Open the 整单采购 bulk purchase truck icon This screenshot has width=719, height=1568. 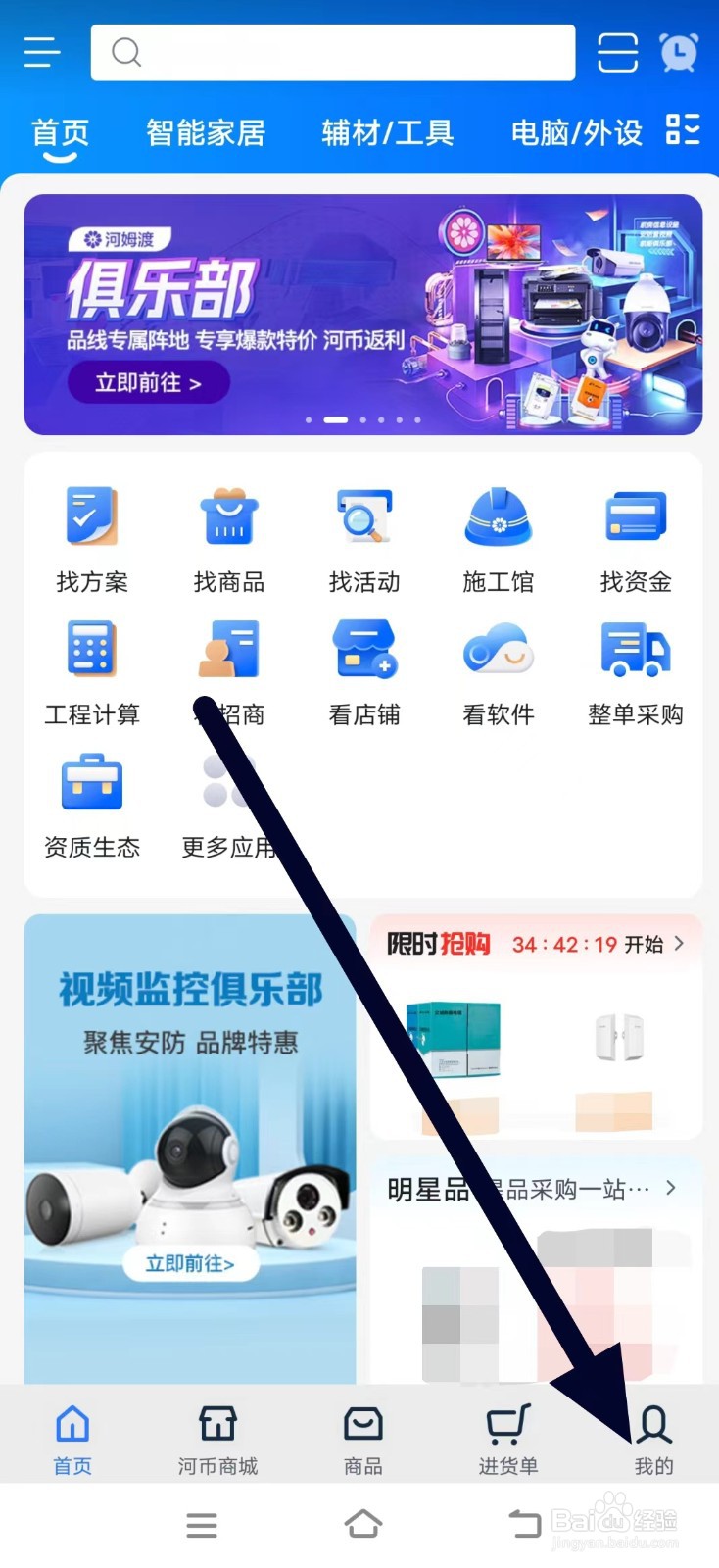[633, 649]
